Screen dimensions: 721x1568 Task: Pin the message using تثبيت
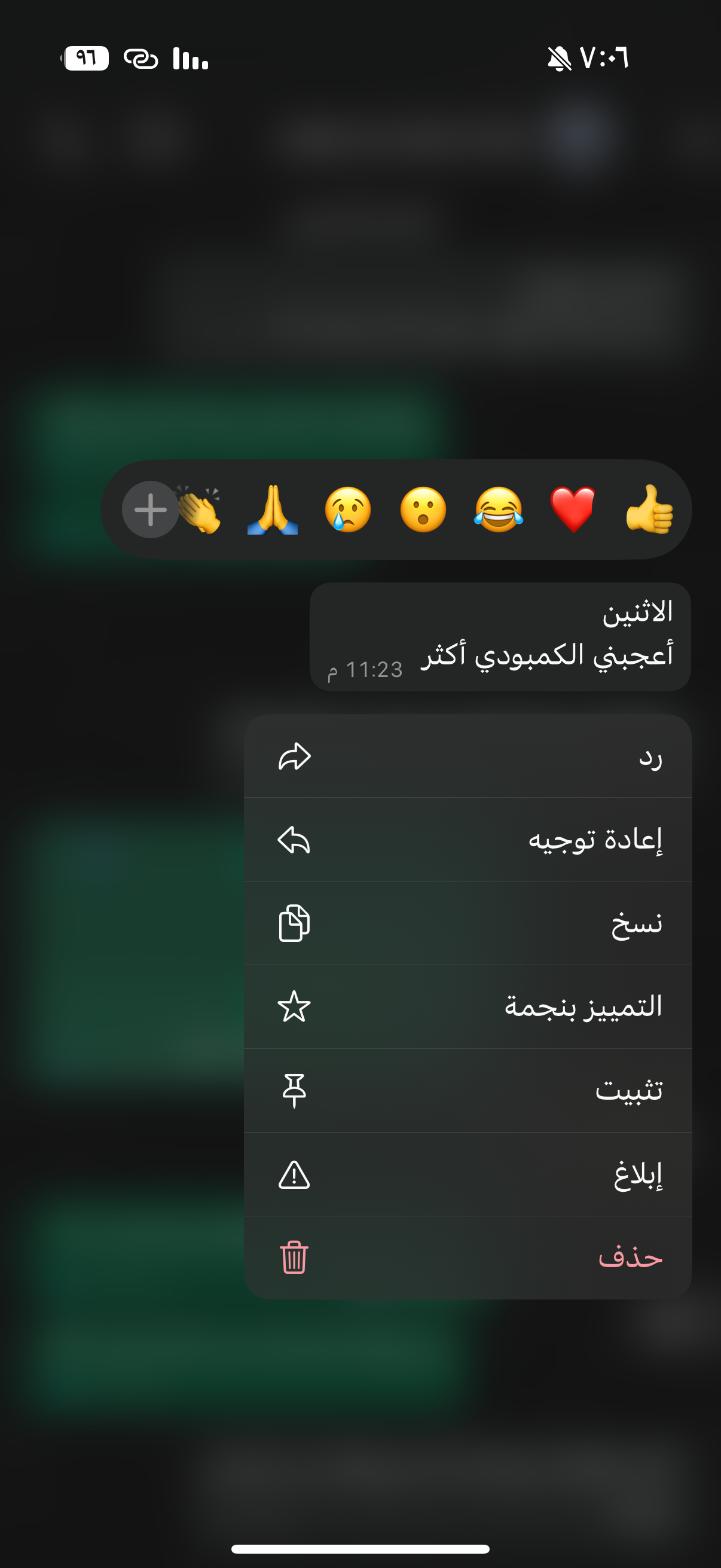(468, 1090)
